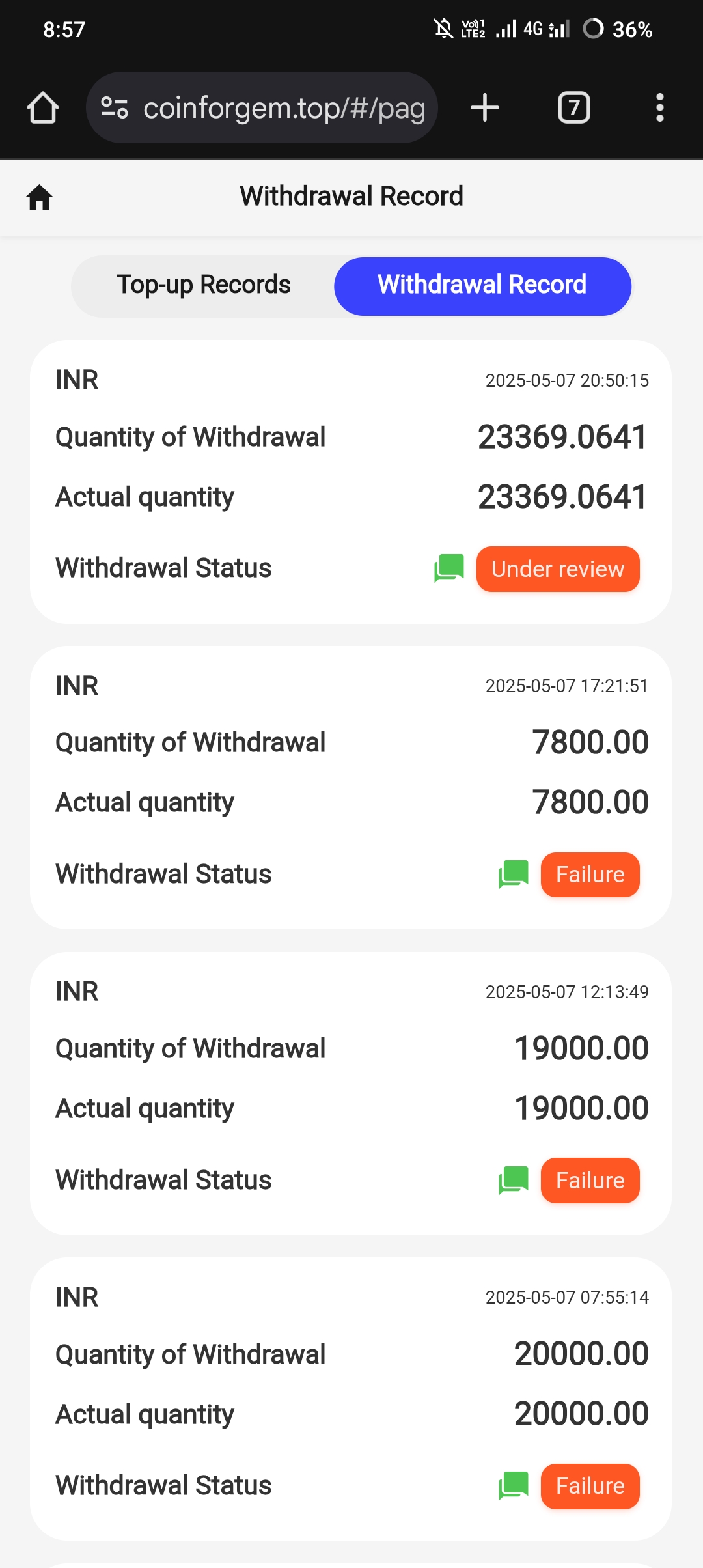The image size is (703, 1568).
Task: Tap Failure badge on the 19000.00 withdrawal
Action: click(590, 1181)
